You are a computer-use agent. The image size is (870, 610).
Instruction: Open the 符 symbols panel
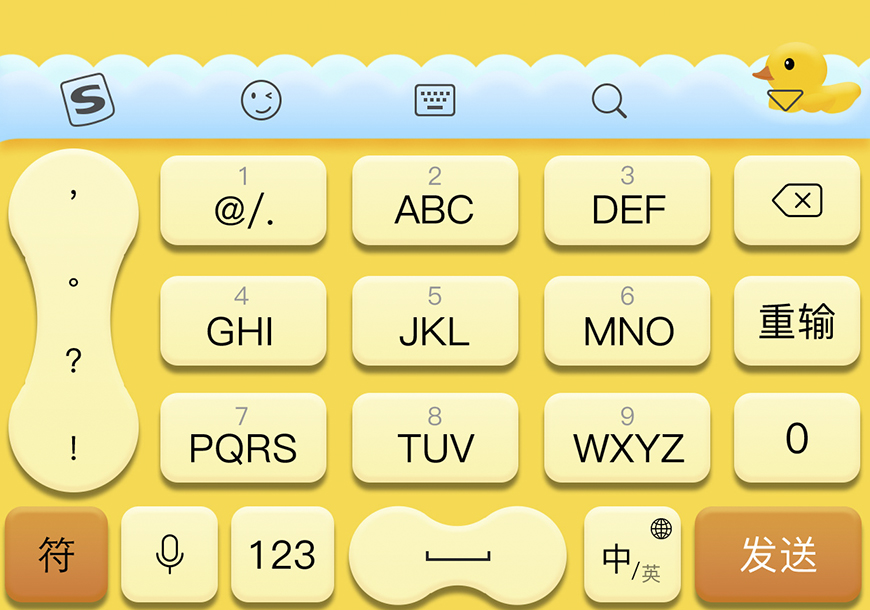(x=57, y=555)
